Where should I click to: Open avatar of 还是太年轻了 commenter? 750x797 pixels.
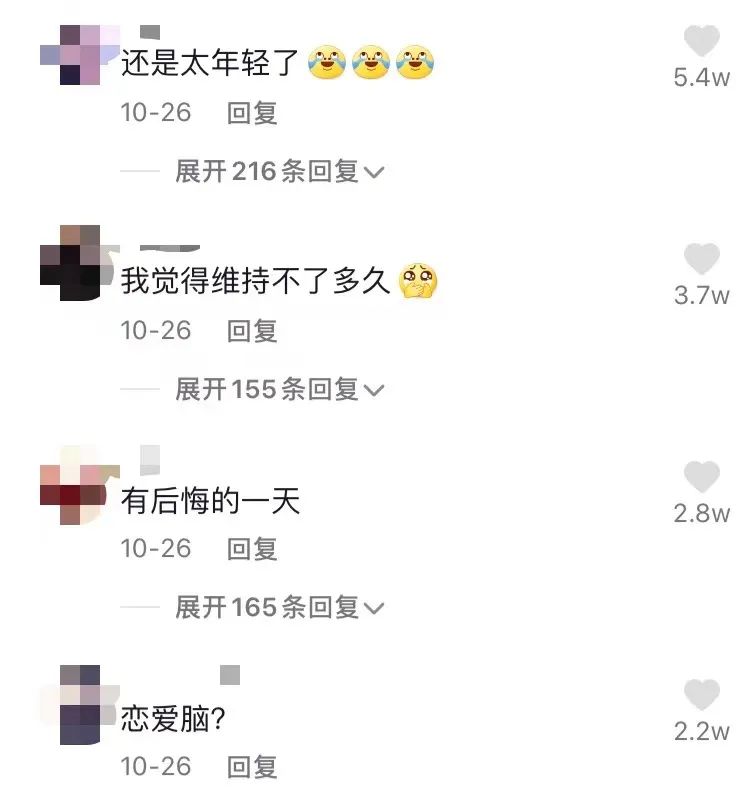tap(78, 54)
